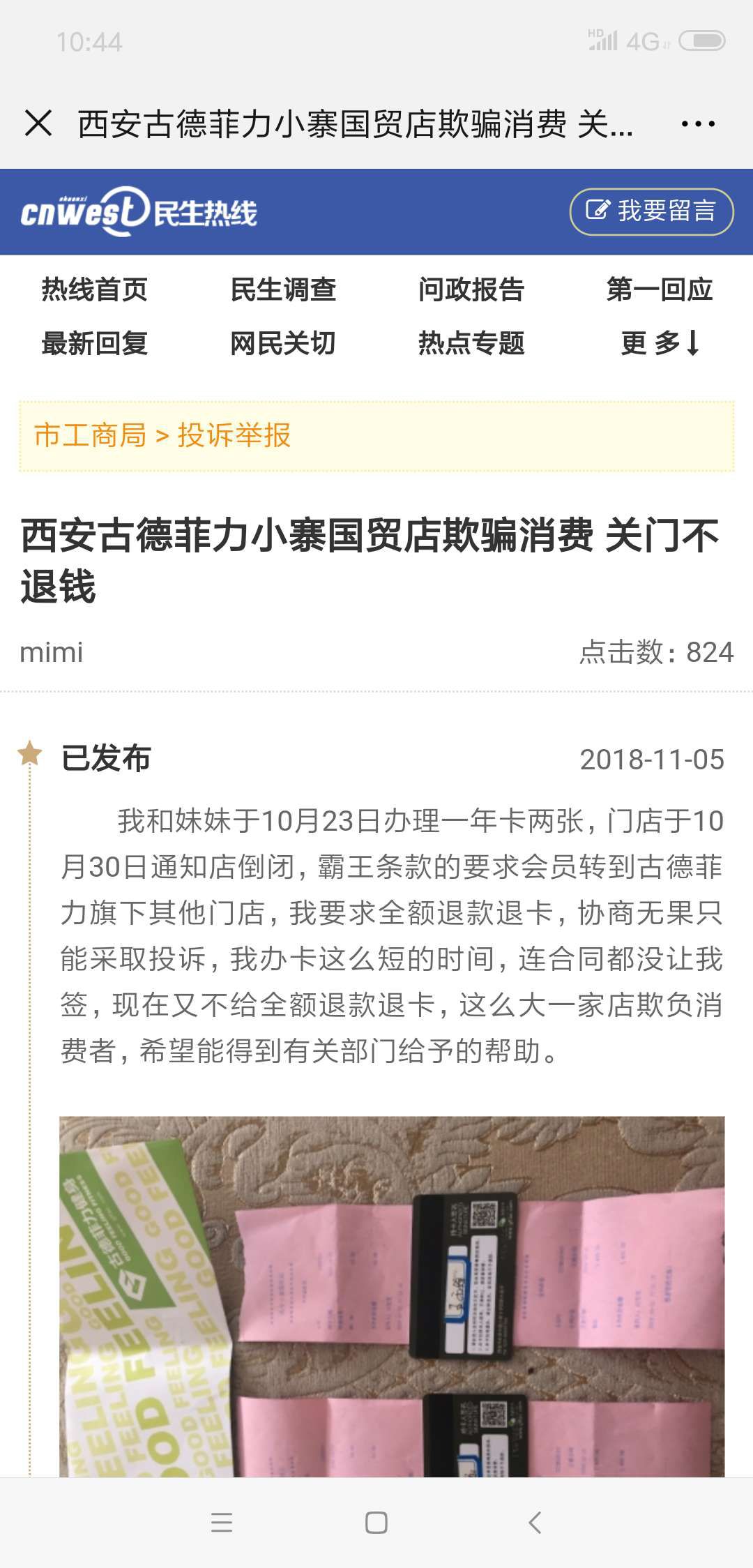
Task: Tap the signal strength bars icon
Action: point(604,42)
